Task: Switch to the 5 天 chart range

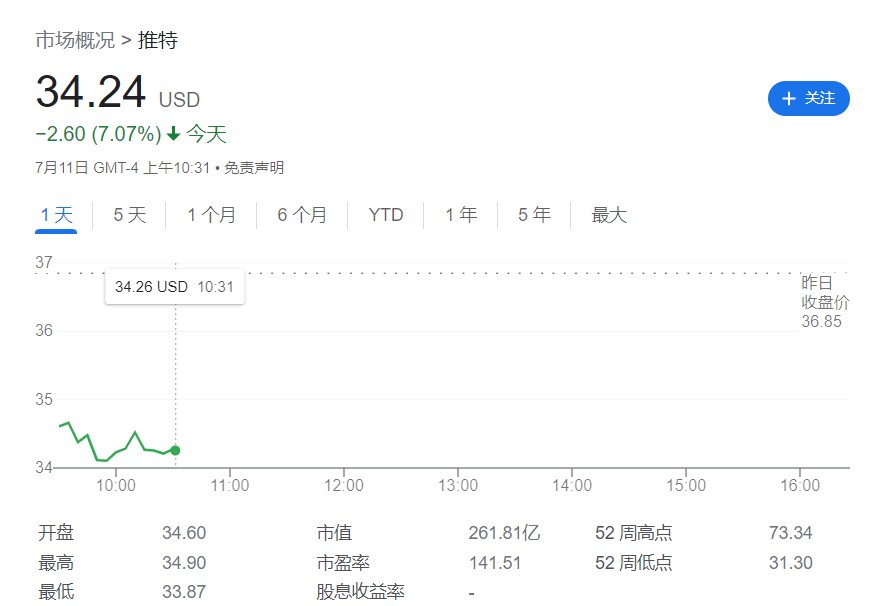Action: point(130,215)
